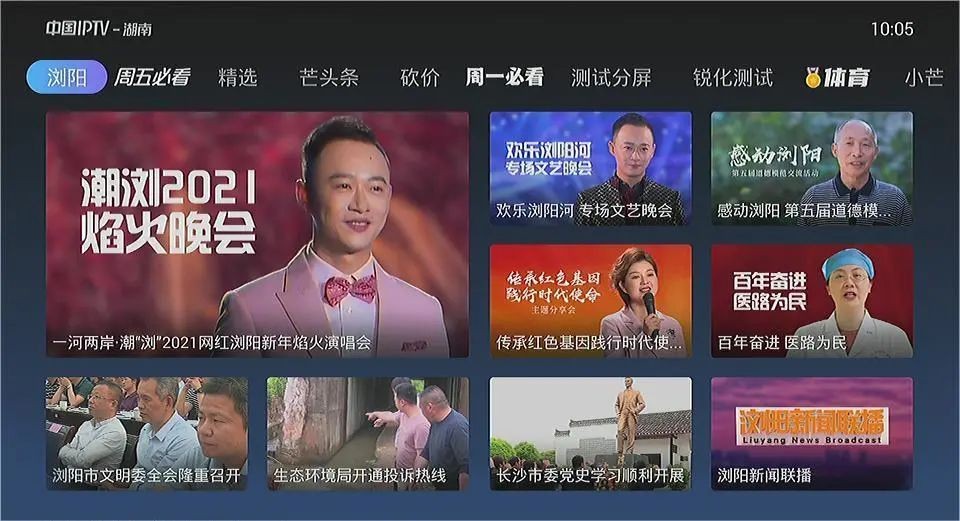This screenshot has width=960, height=521.
Task: Switch to the 砍价 tab
Action: [420, 77]
